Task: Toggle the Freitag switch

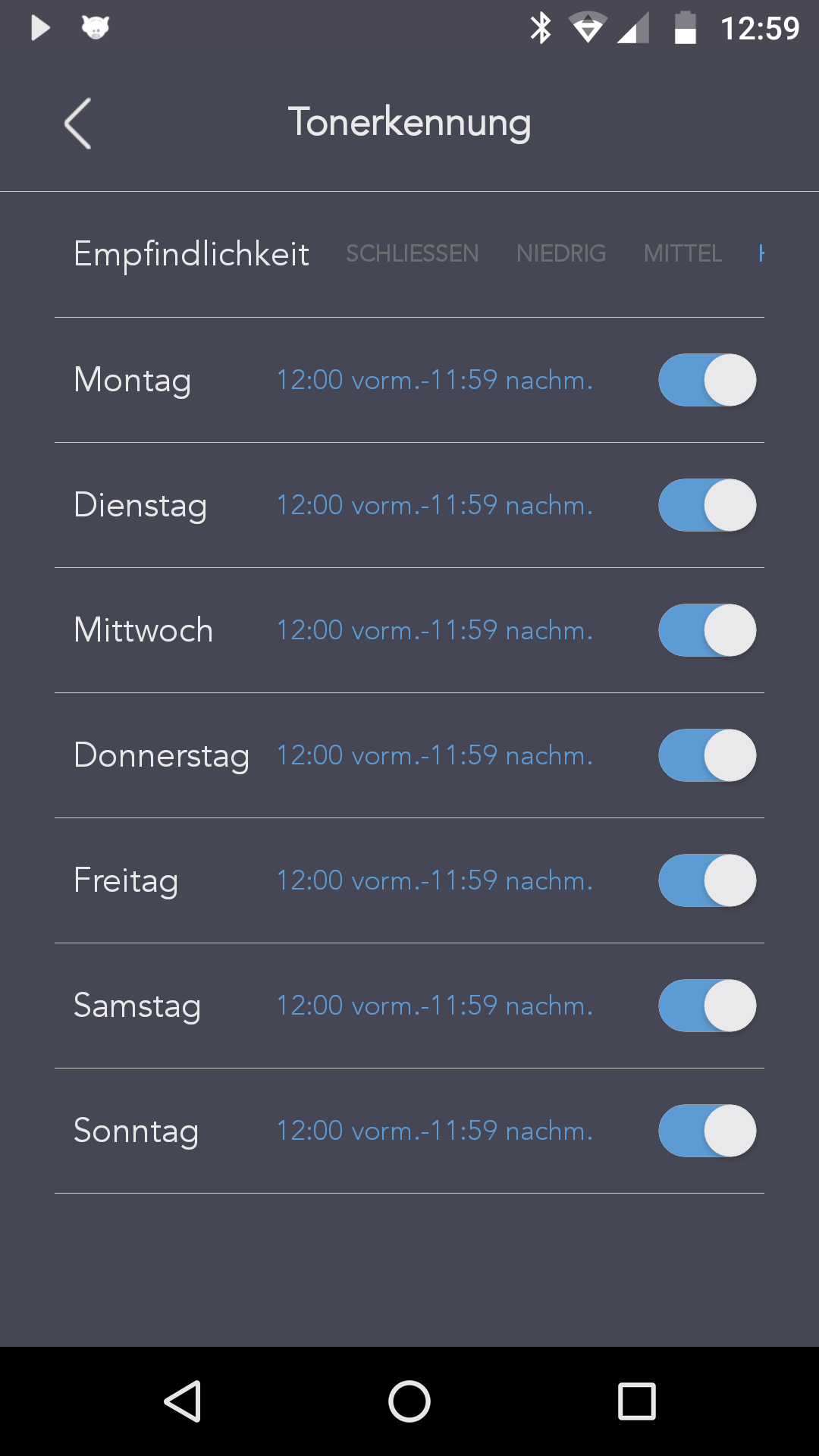Action: [x=707, y=880]
